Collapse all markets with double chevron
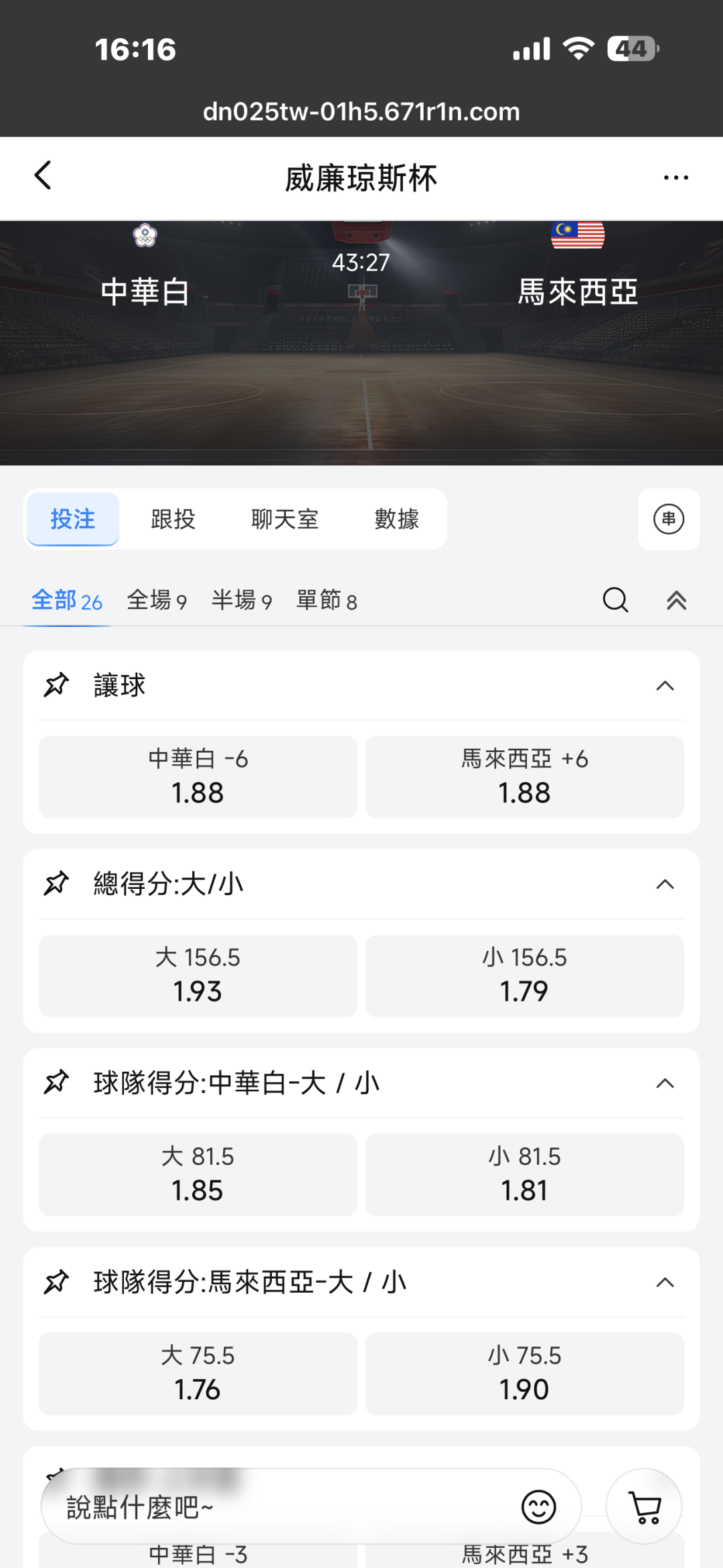This screenshot has height=1568, width=723. coord(677,600)
